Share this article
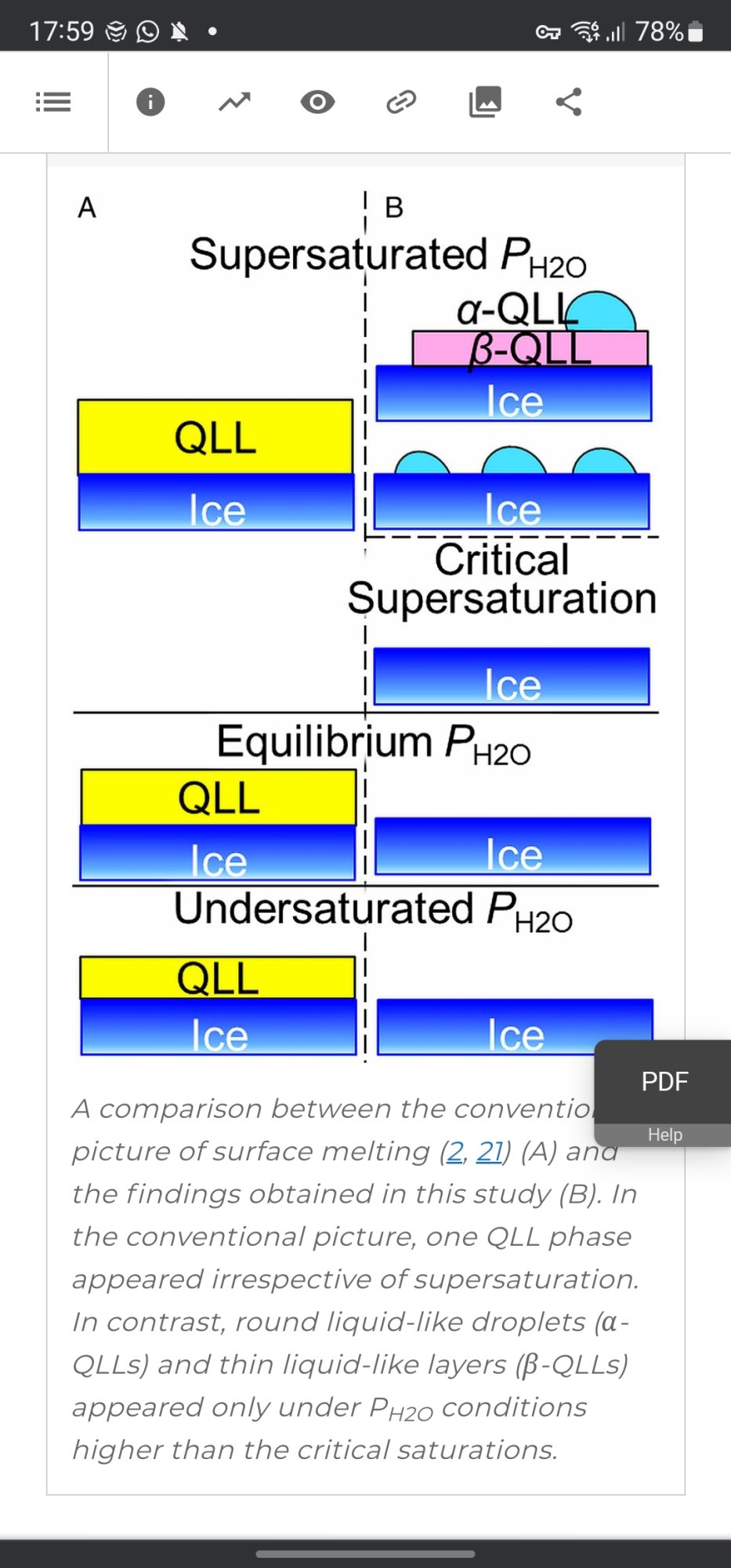 pos(569,102)
